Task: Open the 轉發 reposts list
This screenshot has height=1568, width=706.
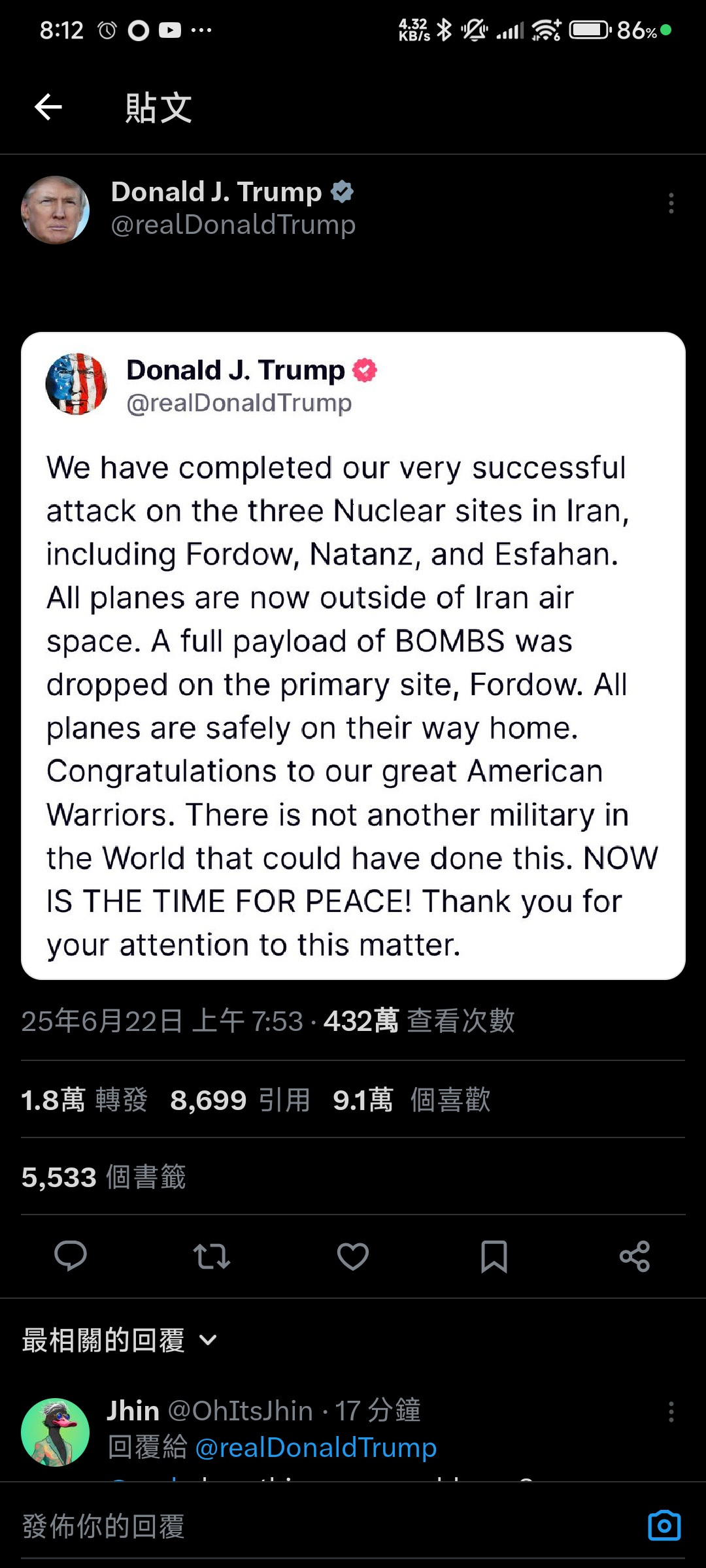Action: 85,1100
